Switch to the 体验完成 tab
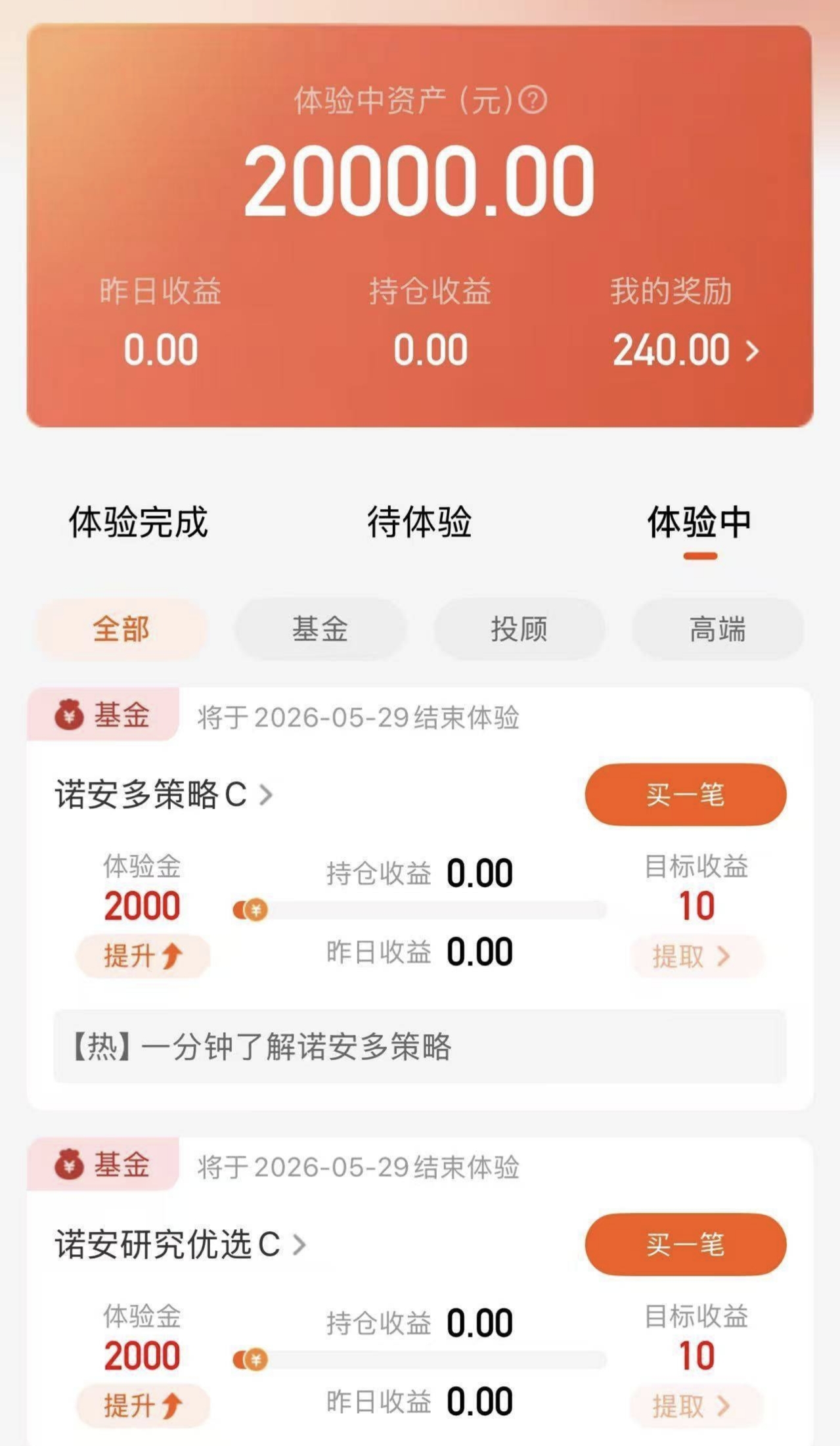 click(x=137, y=522)
